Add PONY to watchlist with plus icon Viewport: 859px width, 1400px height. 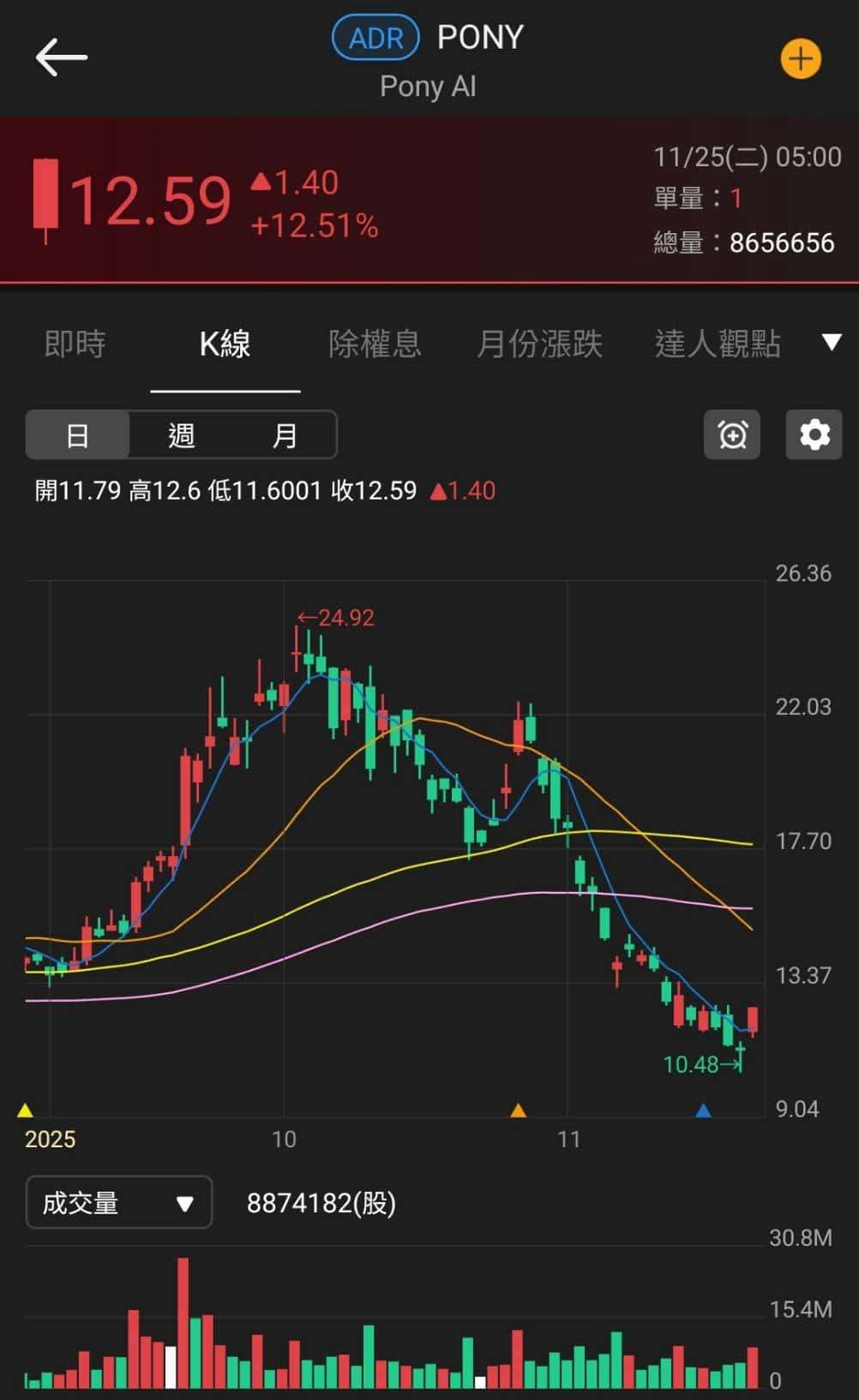click(x=801, y=59)
